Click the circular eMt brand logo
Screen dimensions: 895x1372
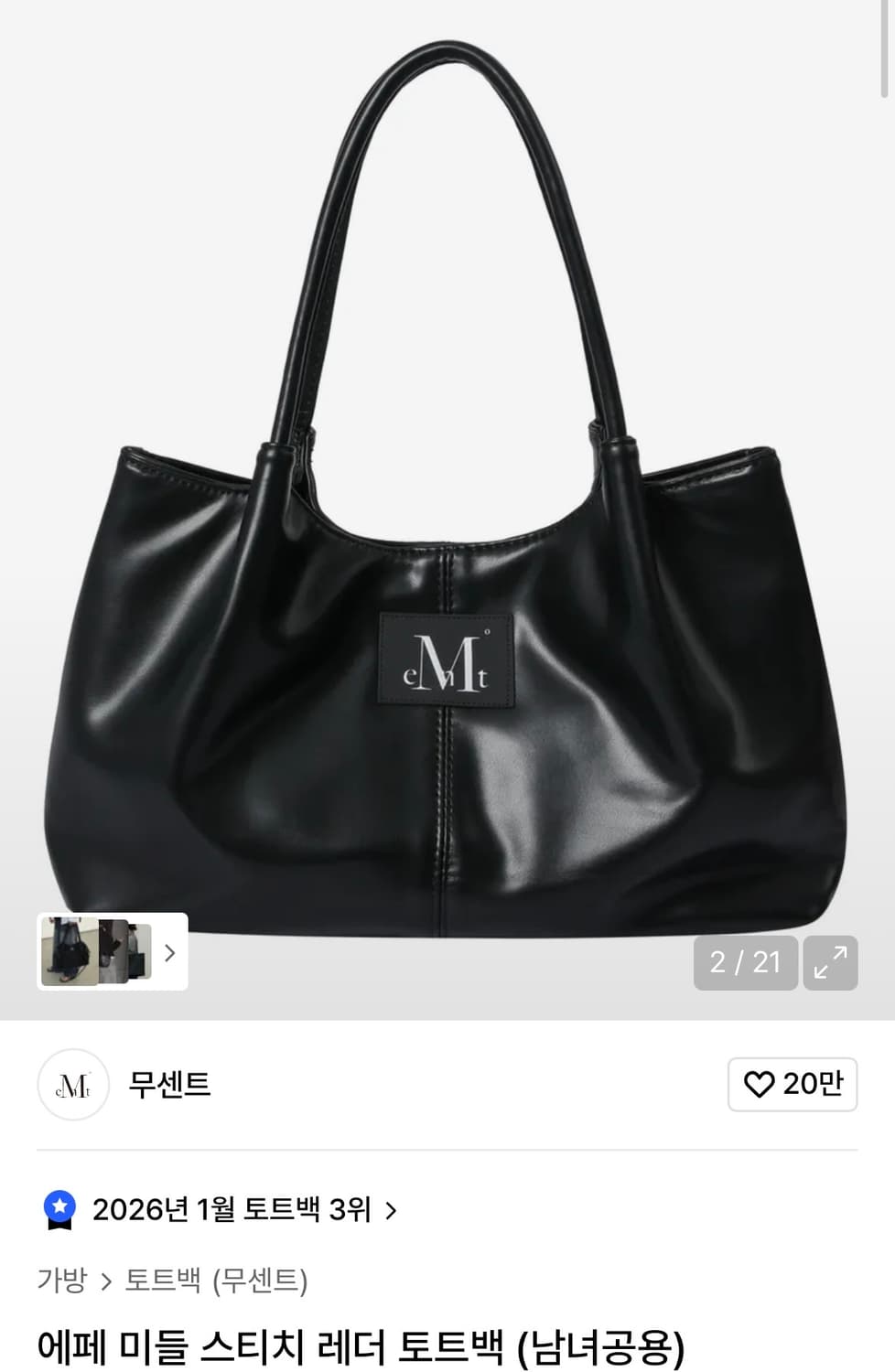point(72,1085)
